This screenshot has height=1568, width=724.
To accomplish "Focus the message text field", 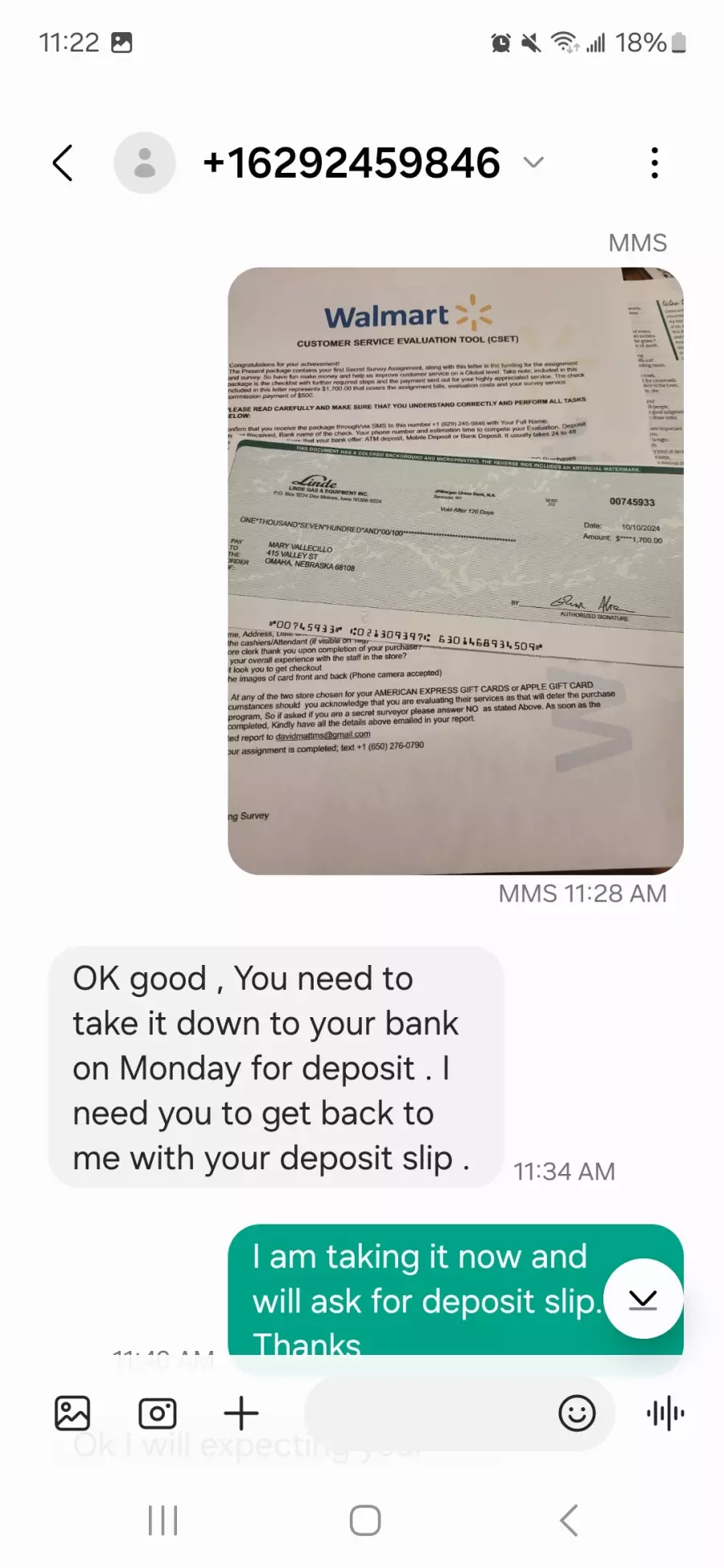I will click(x=426, y=1414).
